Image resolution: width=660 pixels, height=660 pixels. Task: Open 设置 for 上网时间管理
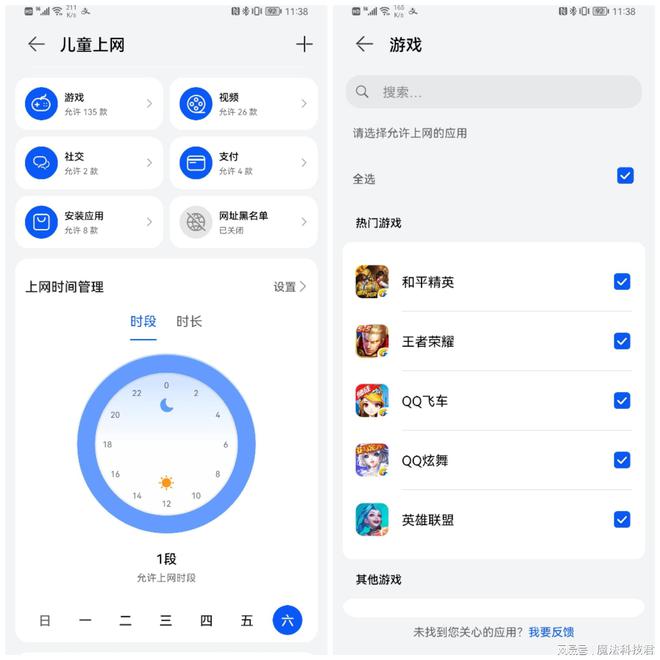289,287
